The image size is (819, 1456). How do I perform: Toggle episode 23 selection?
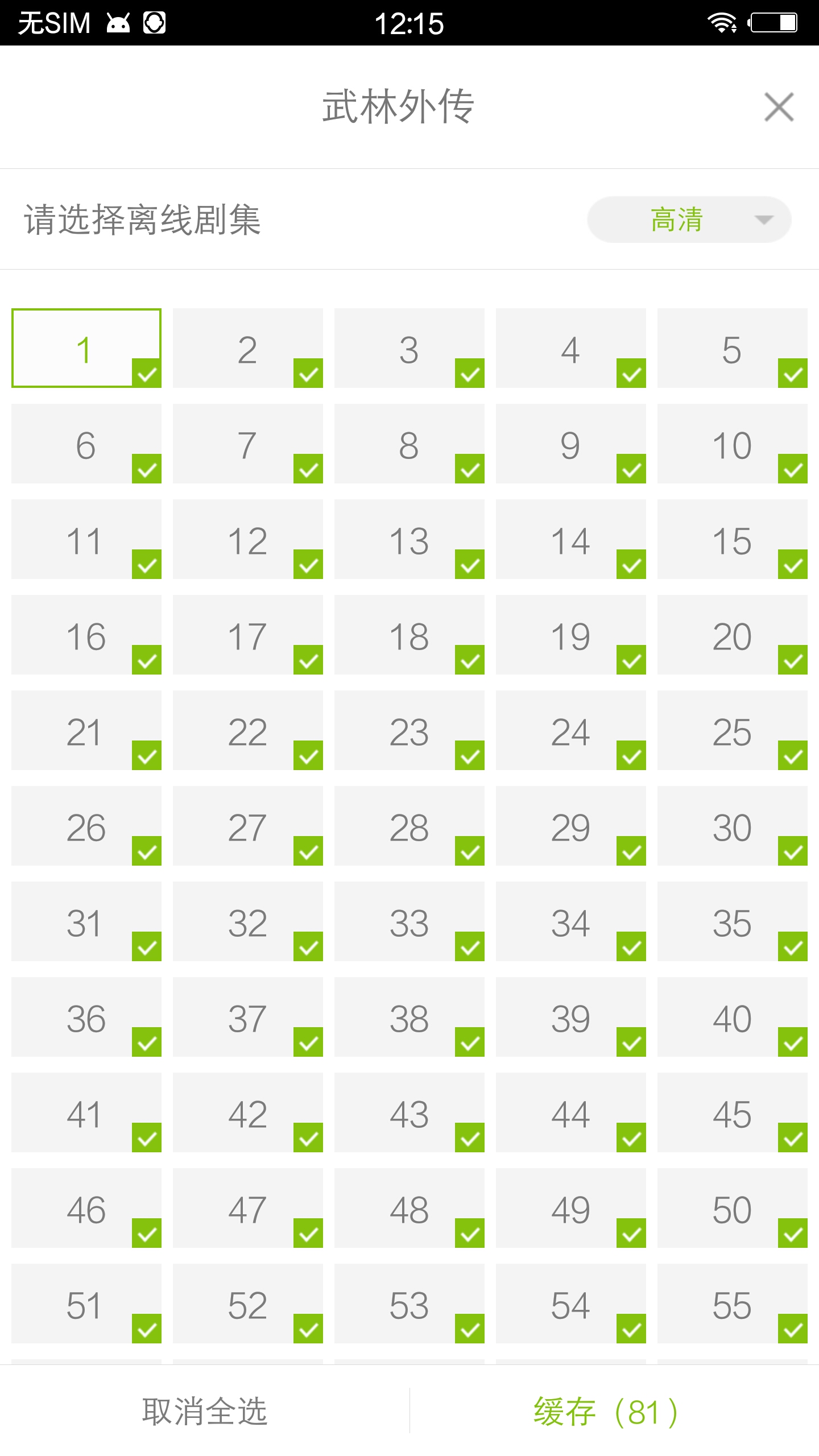[x=409, y=730]
